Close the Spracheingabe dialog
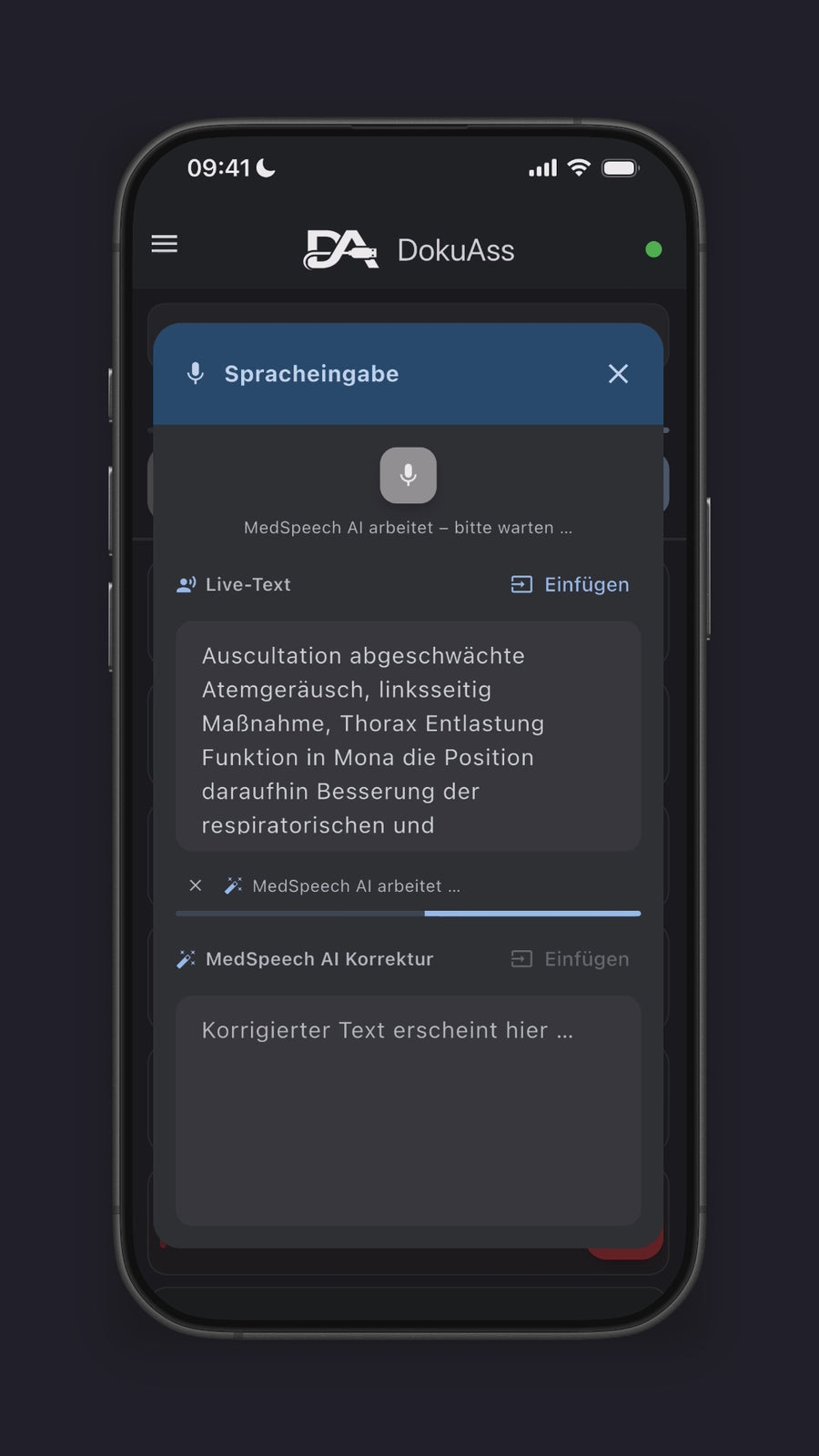The width and height of the screenshot is (819, 1456). [x=618, y=374]
